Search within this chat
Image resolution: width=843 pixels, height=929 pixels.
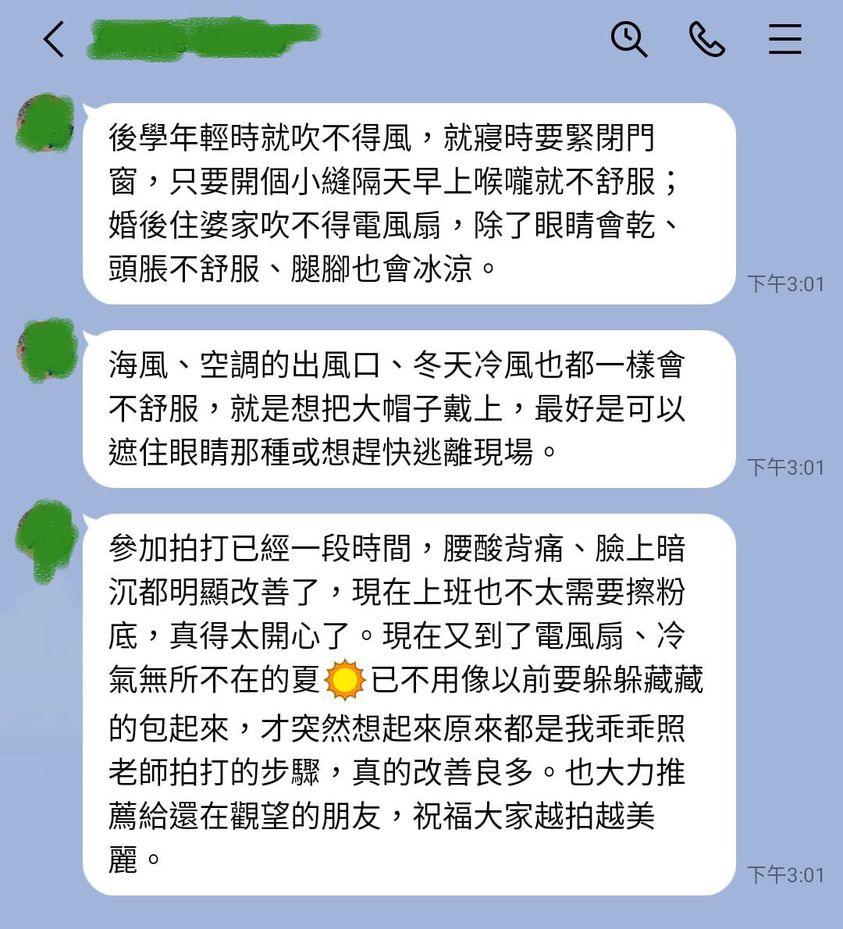click(629, 40)
